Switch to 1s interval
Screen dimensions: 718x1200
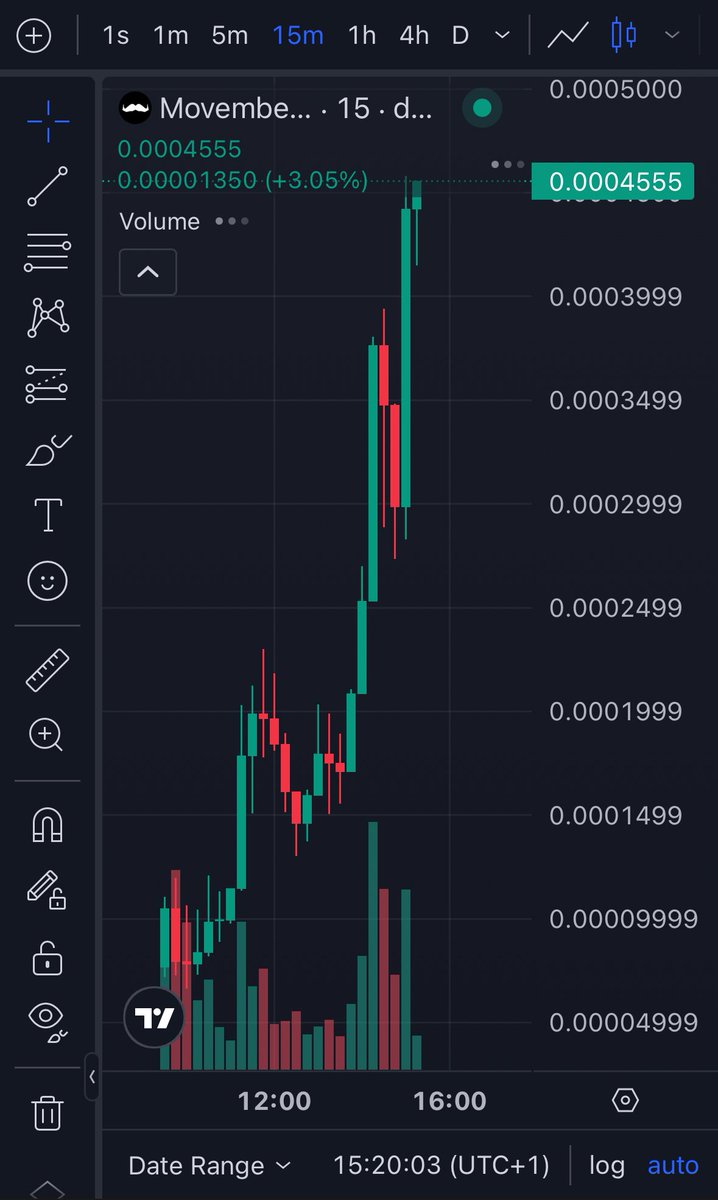(116, 36)
